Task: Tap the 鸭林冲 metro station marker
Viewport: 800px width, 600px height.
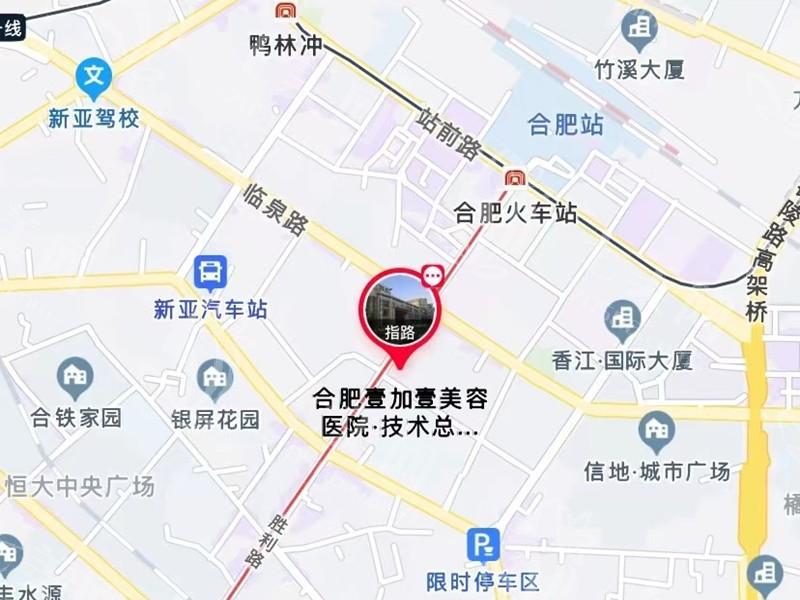Action: pyautogui.click(x=289, y=12)
